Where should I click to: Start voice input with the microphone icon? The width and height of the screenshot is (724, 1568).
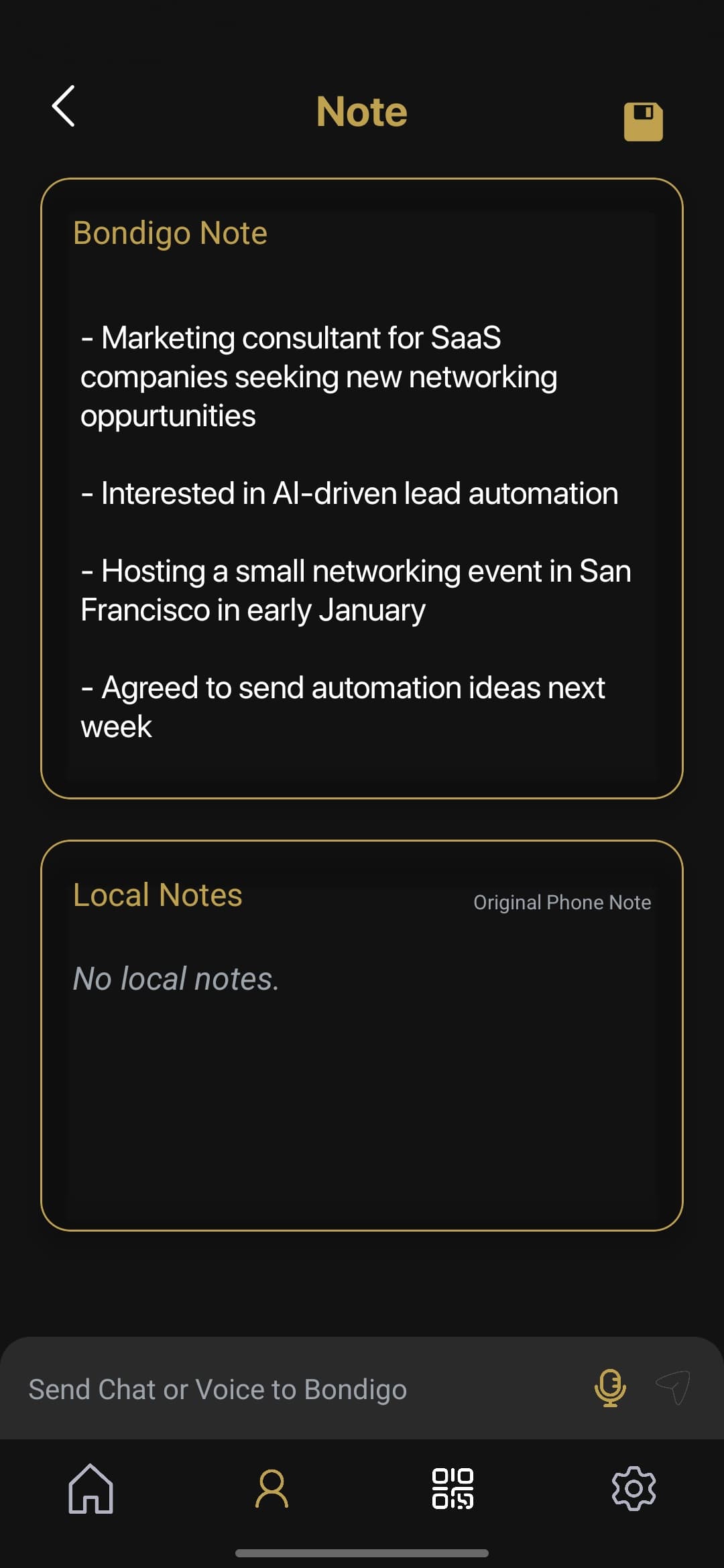point(609,1388)
